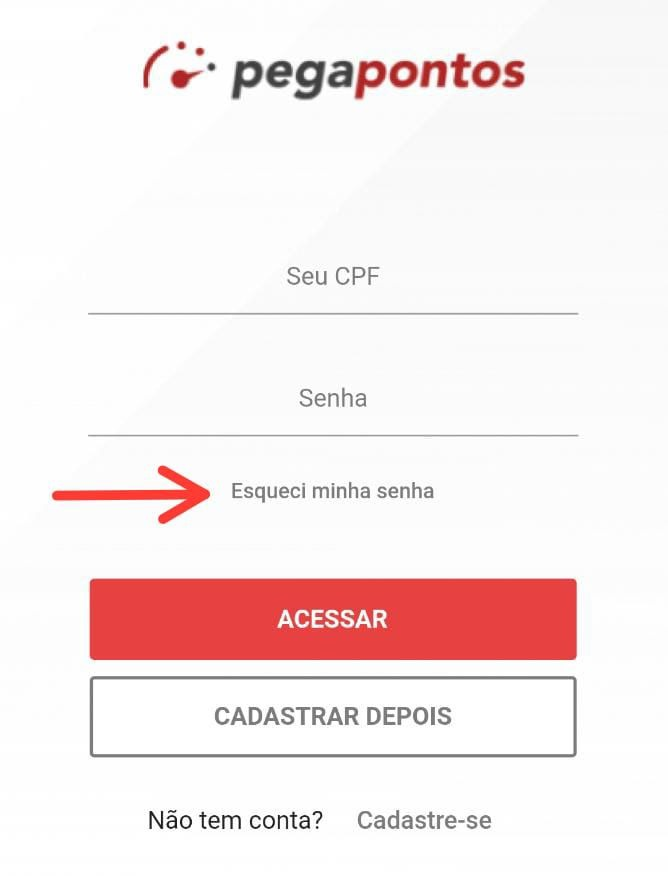Image resolution: width=668 pixels, height=876 pixels.
Task: Tap the Seu CPF input field
Action: pyautogui.click(x=333, y=277)
